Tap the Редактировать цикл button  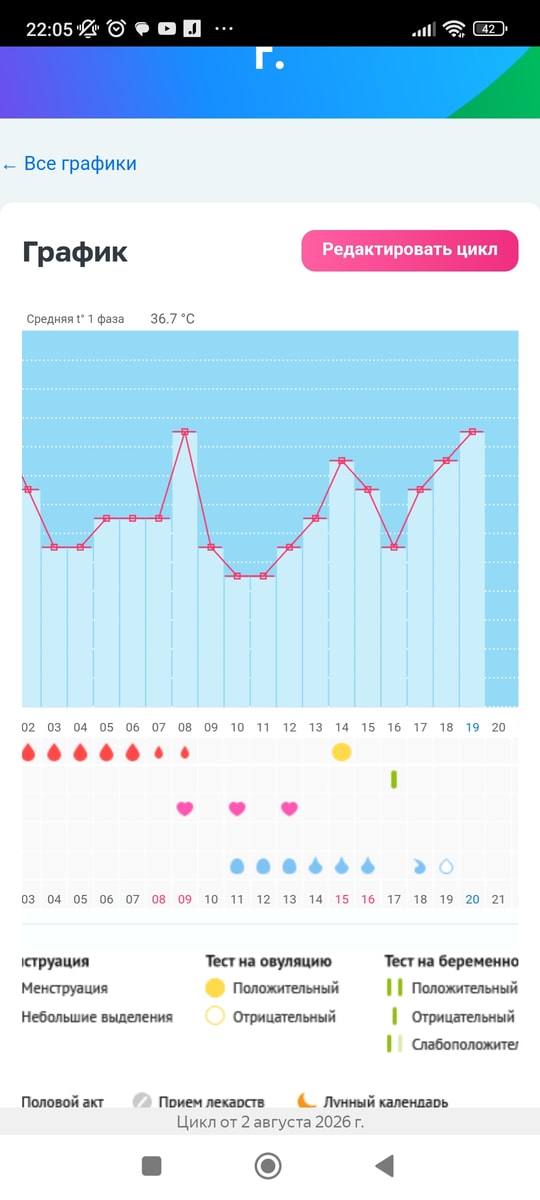tap(410, 250)
